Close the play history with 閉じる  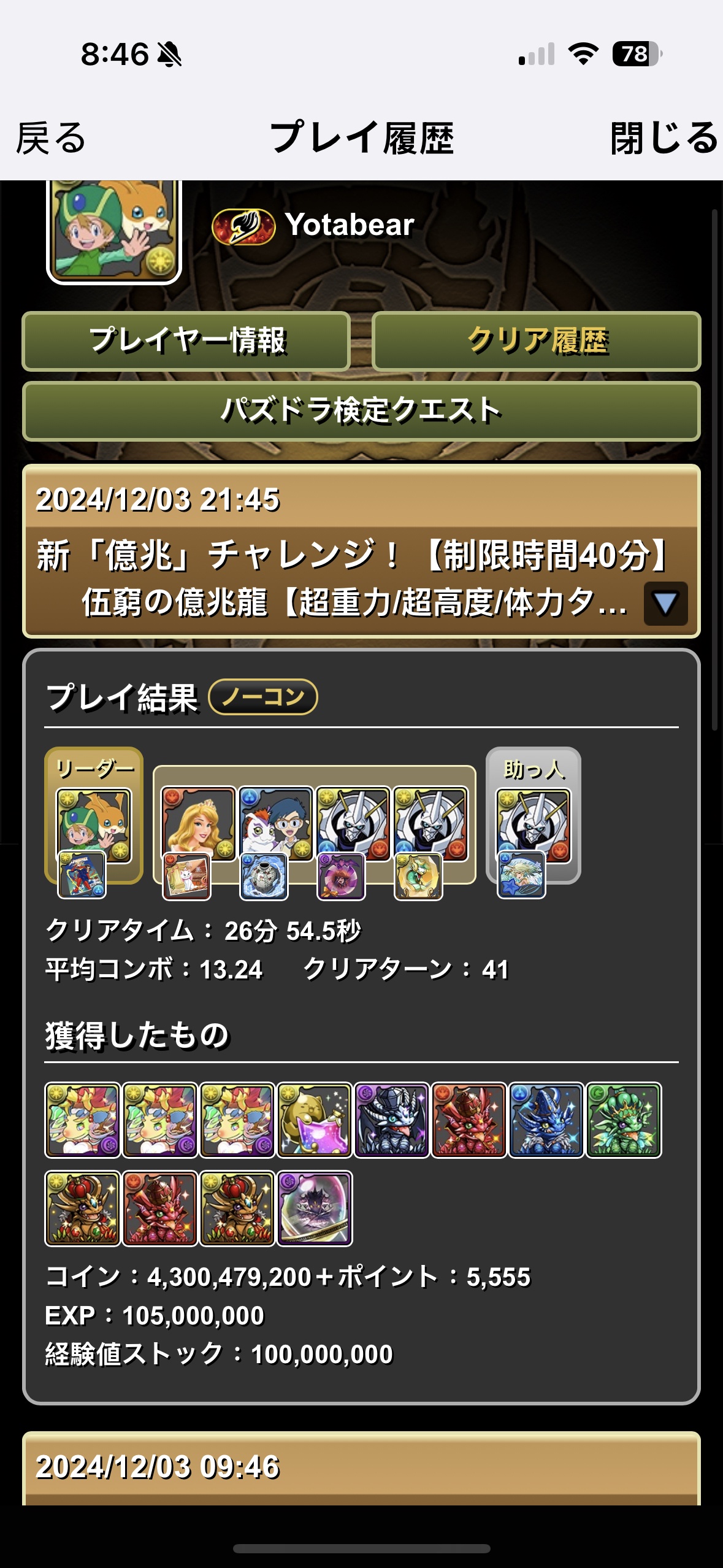click(664, 138)
